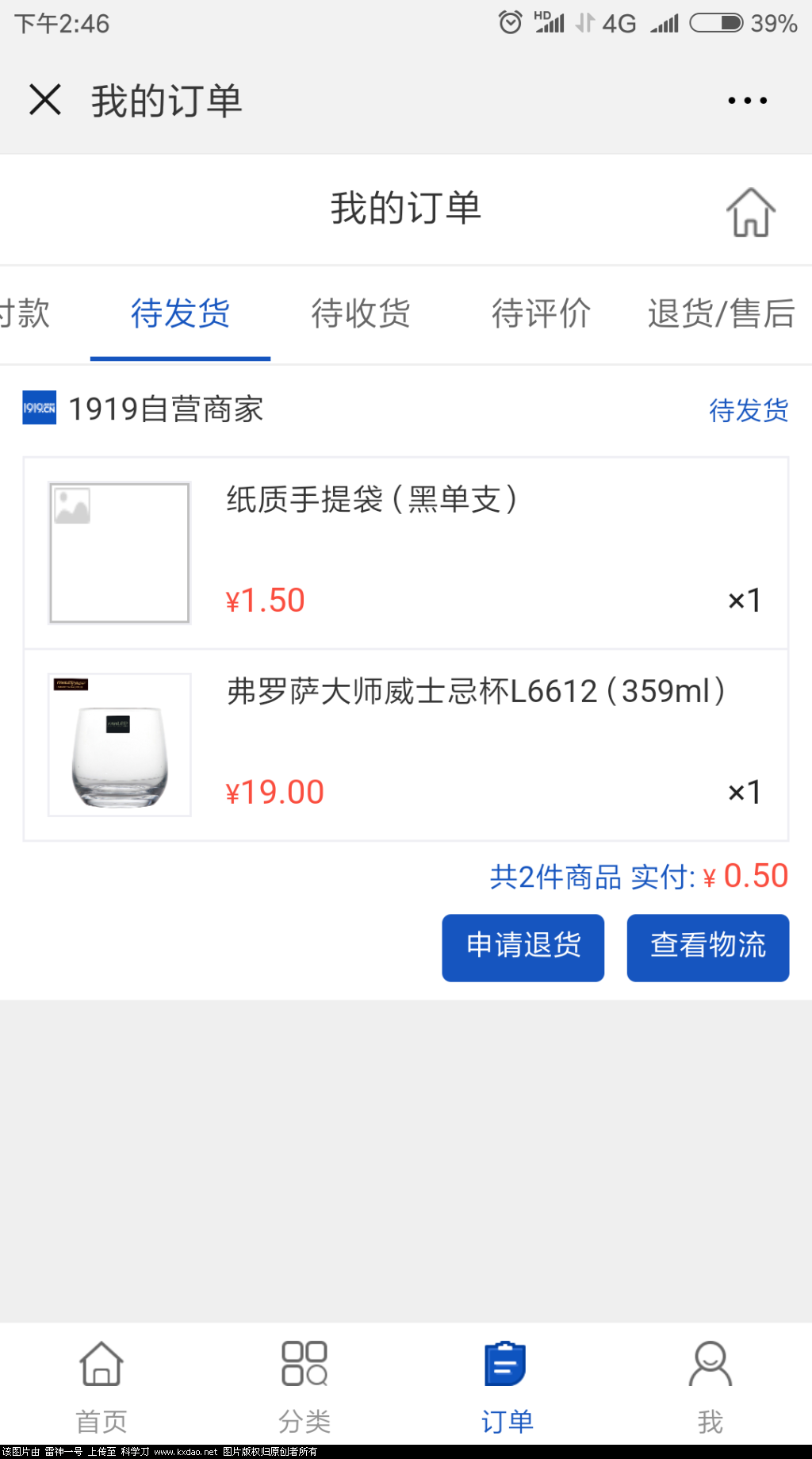This screenshot has width=812, height=1459.
Task: Open the more options ellipsis menu
Action: [x=746, y=100]
